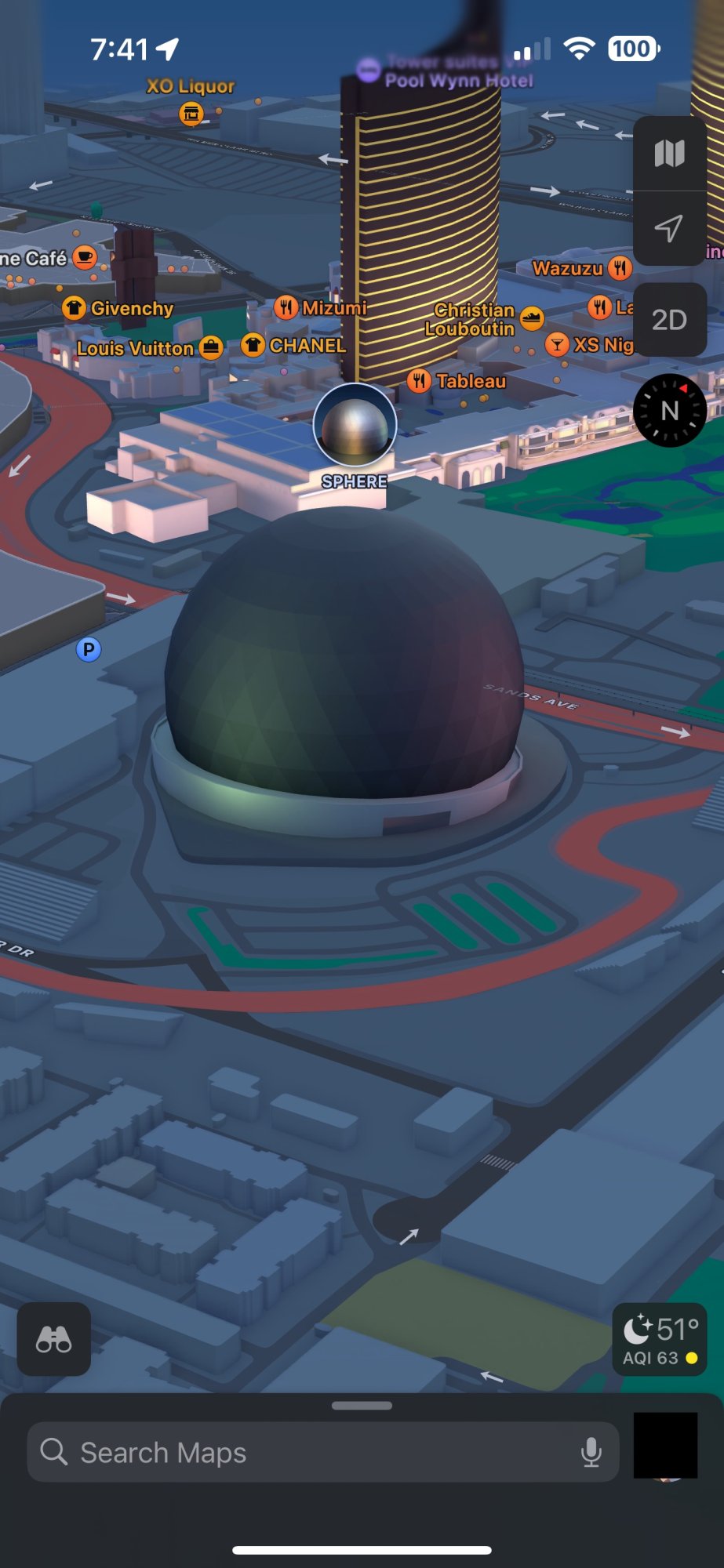
Task: Tap the Search Maps field
Action: click(x=314, y=1453)
